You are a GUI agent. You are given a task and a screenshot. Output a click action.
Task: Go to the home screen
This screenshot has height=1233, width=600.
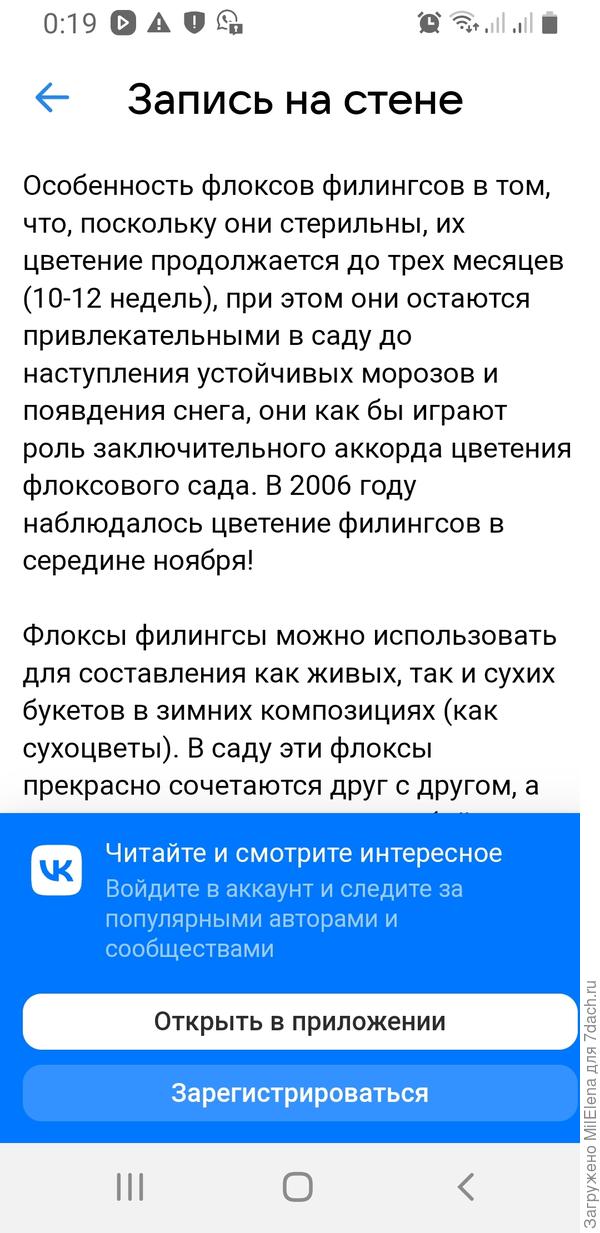(297, 1187)
